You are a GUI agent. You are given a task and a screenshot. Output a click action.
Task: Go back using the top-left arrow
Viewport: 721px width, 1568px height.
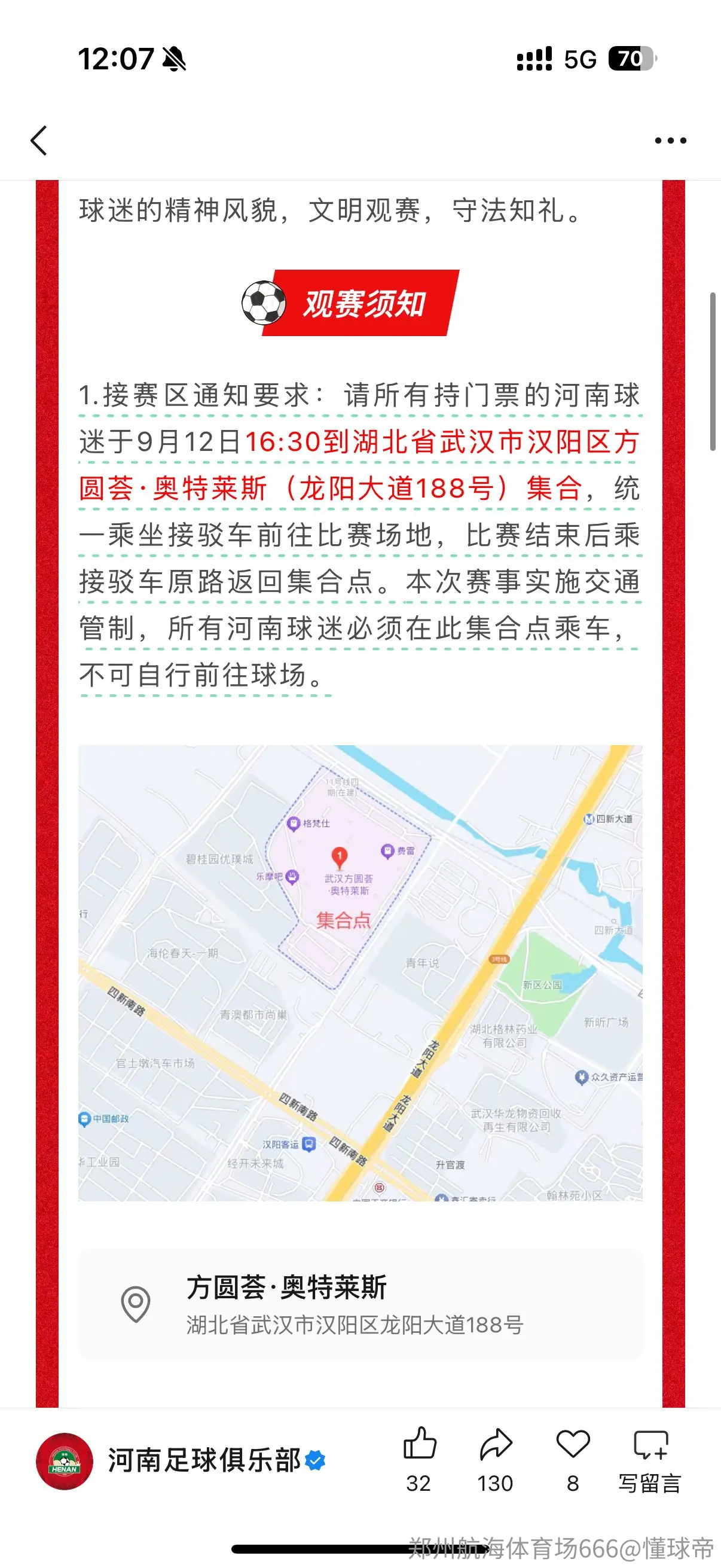coord(39,141)
